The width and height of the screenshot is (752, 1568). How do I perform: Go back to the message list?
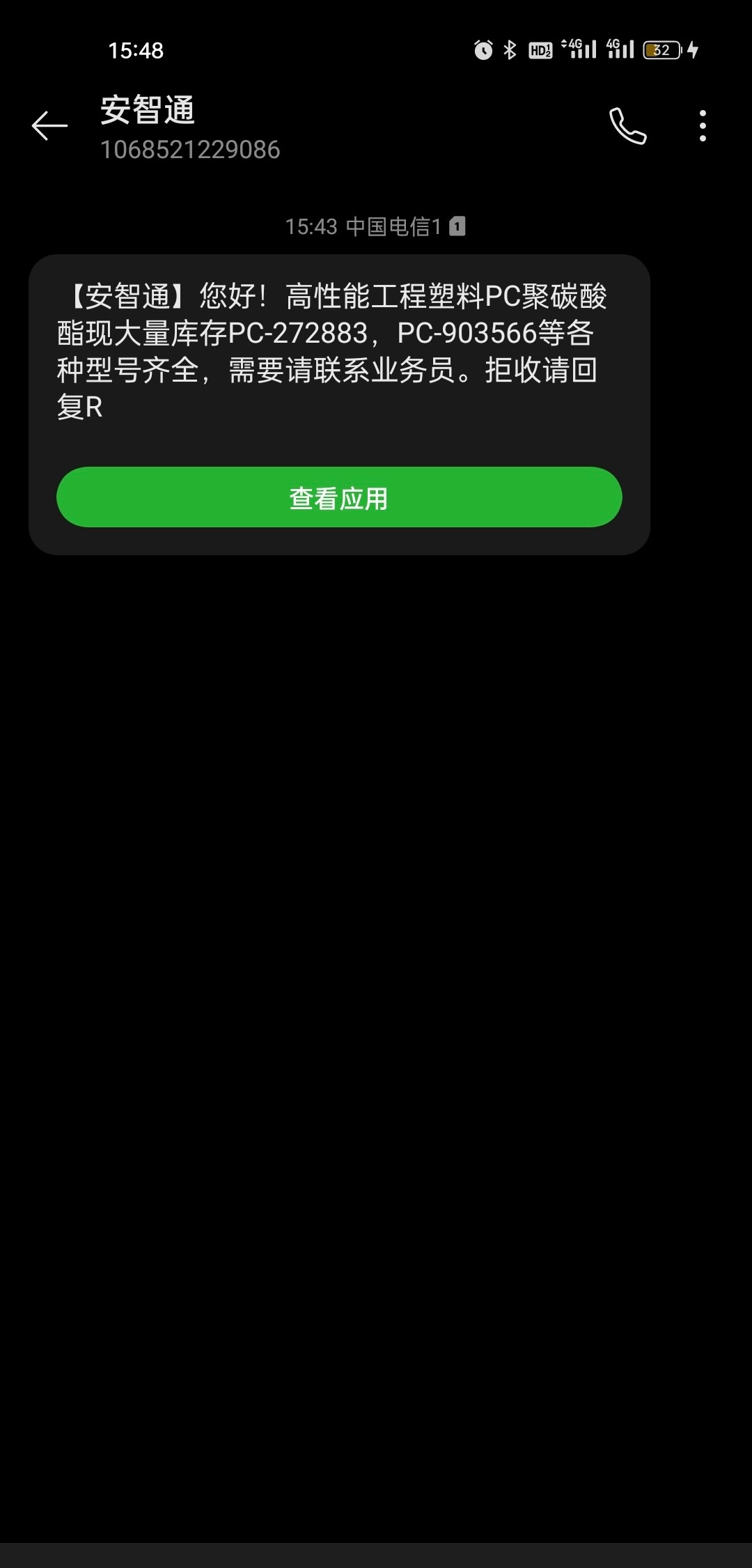[x=49, y=126]
